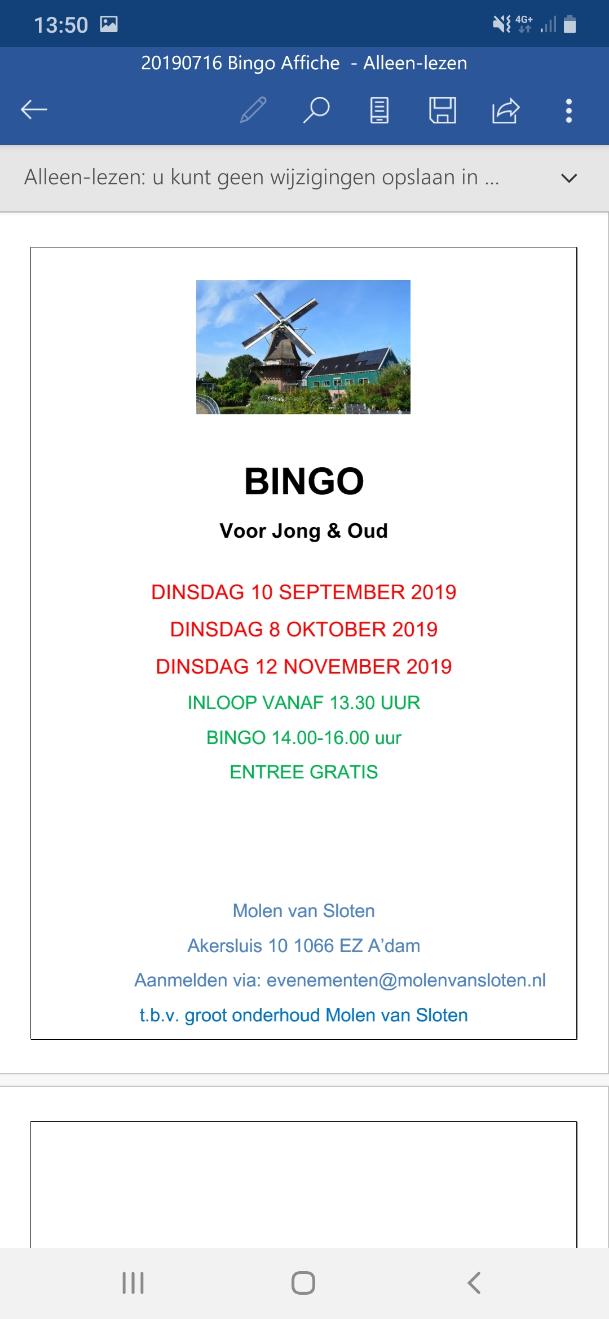Switch to mobile reading view
609x1319 pixels.
click(x=379, y=110)
